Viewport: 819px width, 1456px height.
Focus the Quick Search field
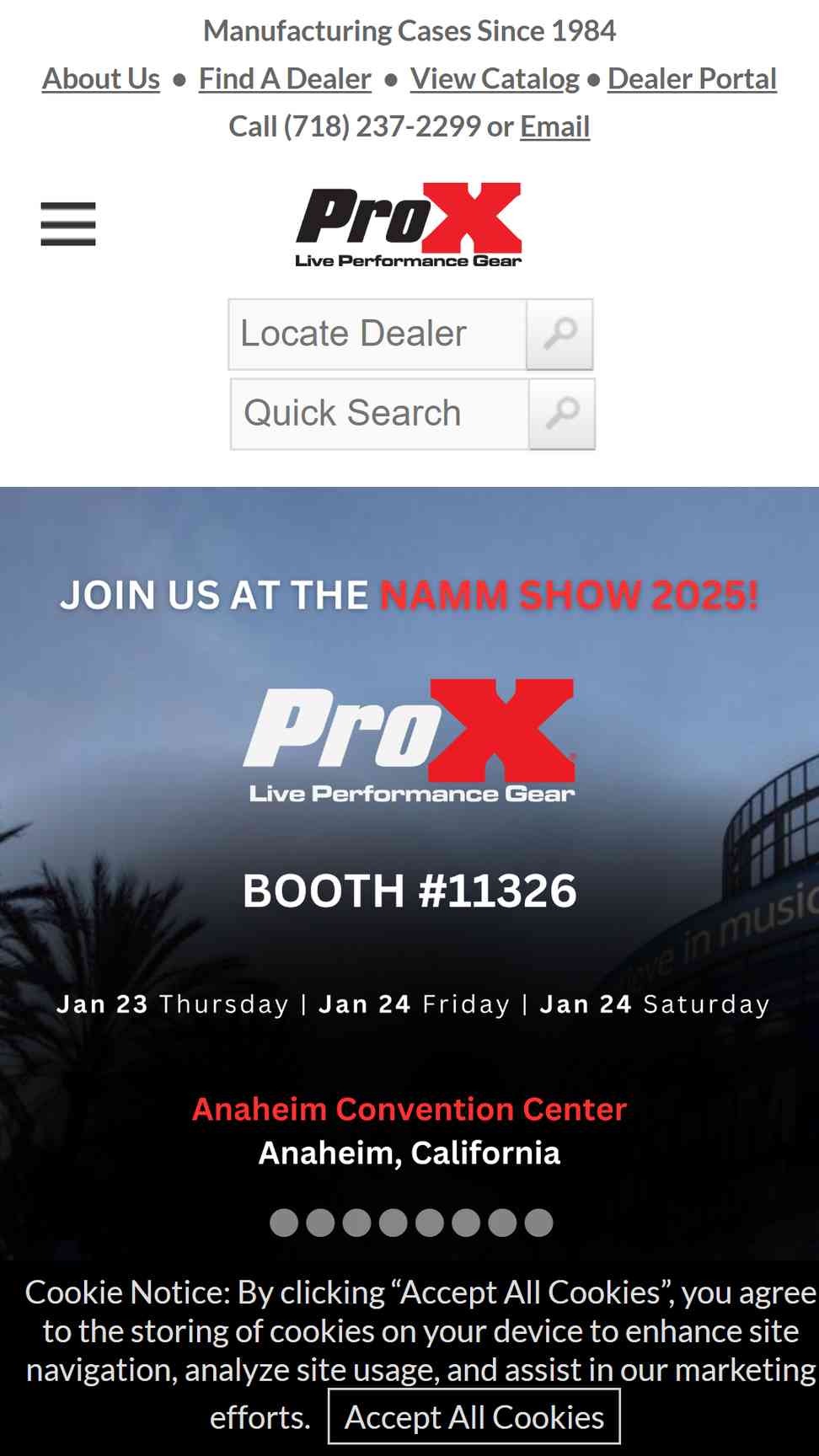(380, 413)
